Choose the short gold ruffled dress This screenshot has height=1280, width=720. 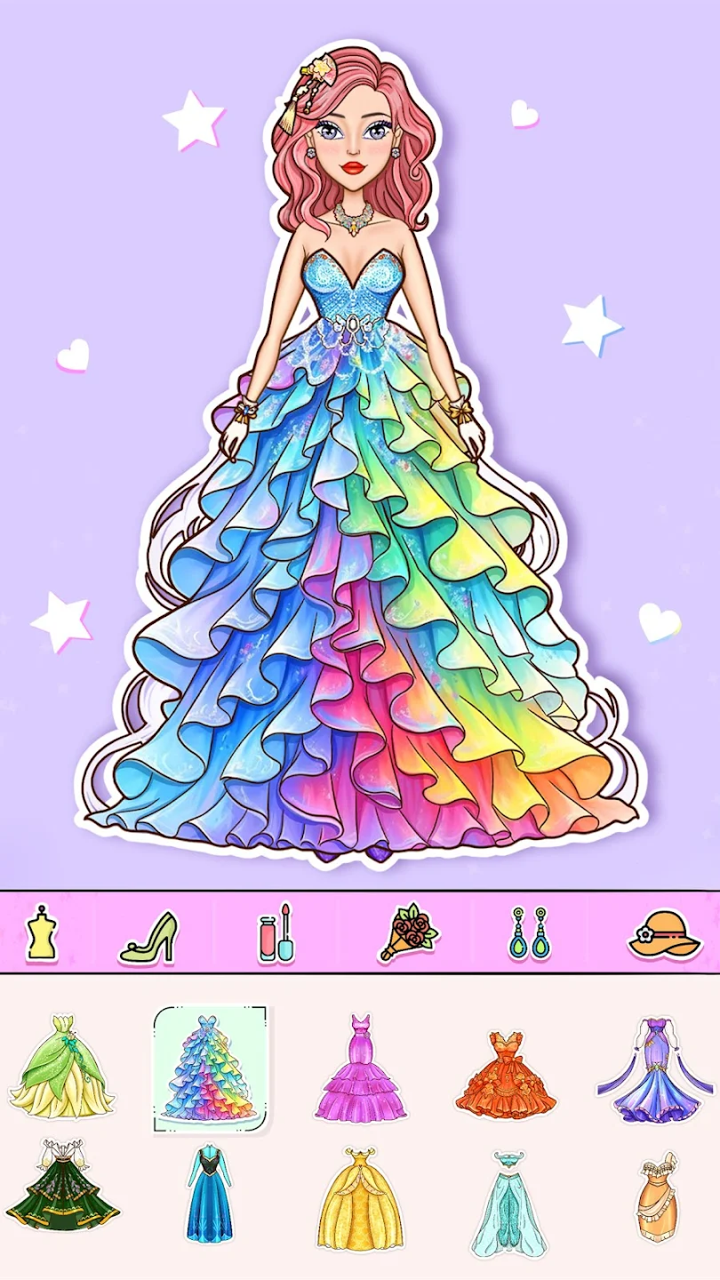click(655, 1197)
